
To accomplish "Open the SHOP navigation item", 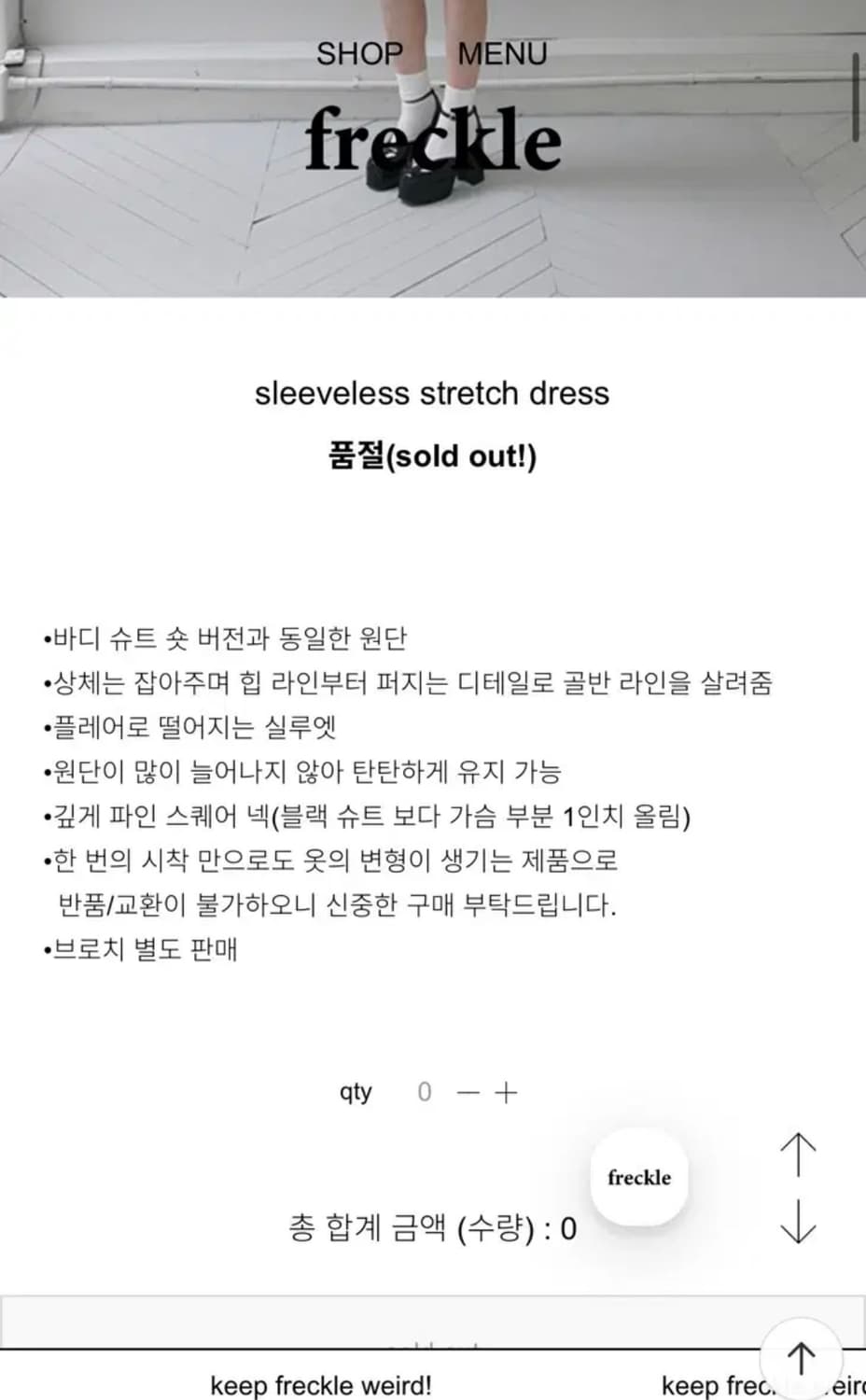I will [360, 53].
